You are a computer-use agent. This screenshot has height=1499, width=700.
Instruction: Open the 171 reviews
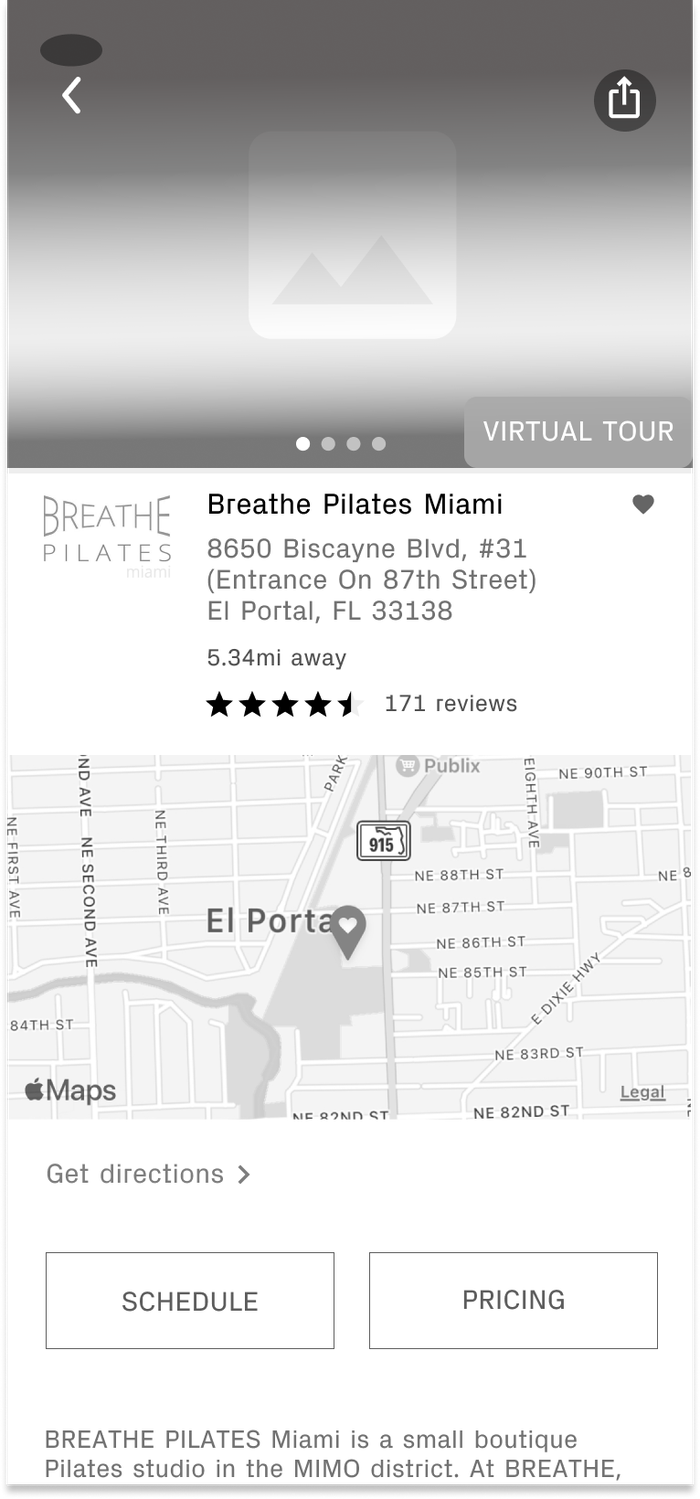coord(451,704)
